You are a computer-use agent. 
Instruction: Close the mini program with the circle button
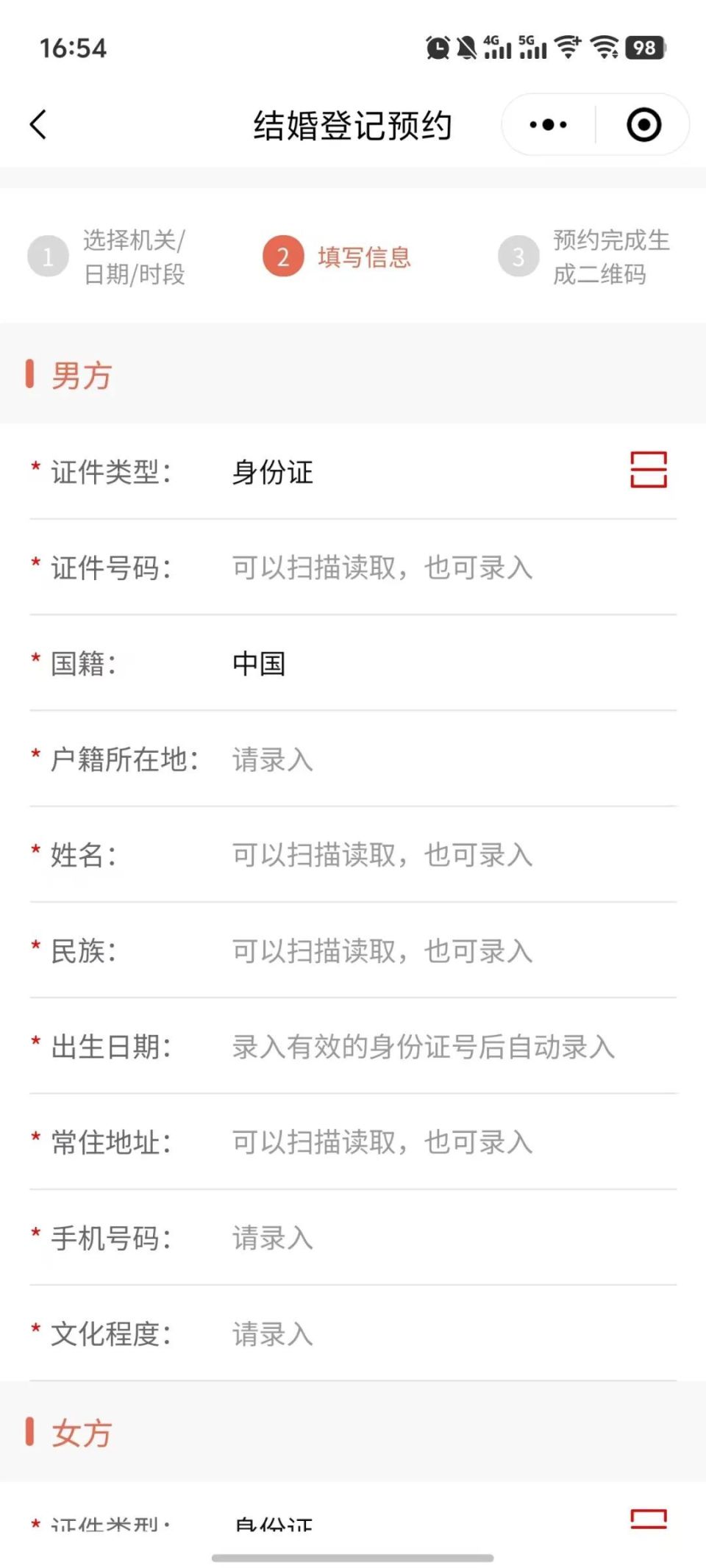tap(643, 125)
